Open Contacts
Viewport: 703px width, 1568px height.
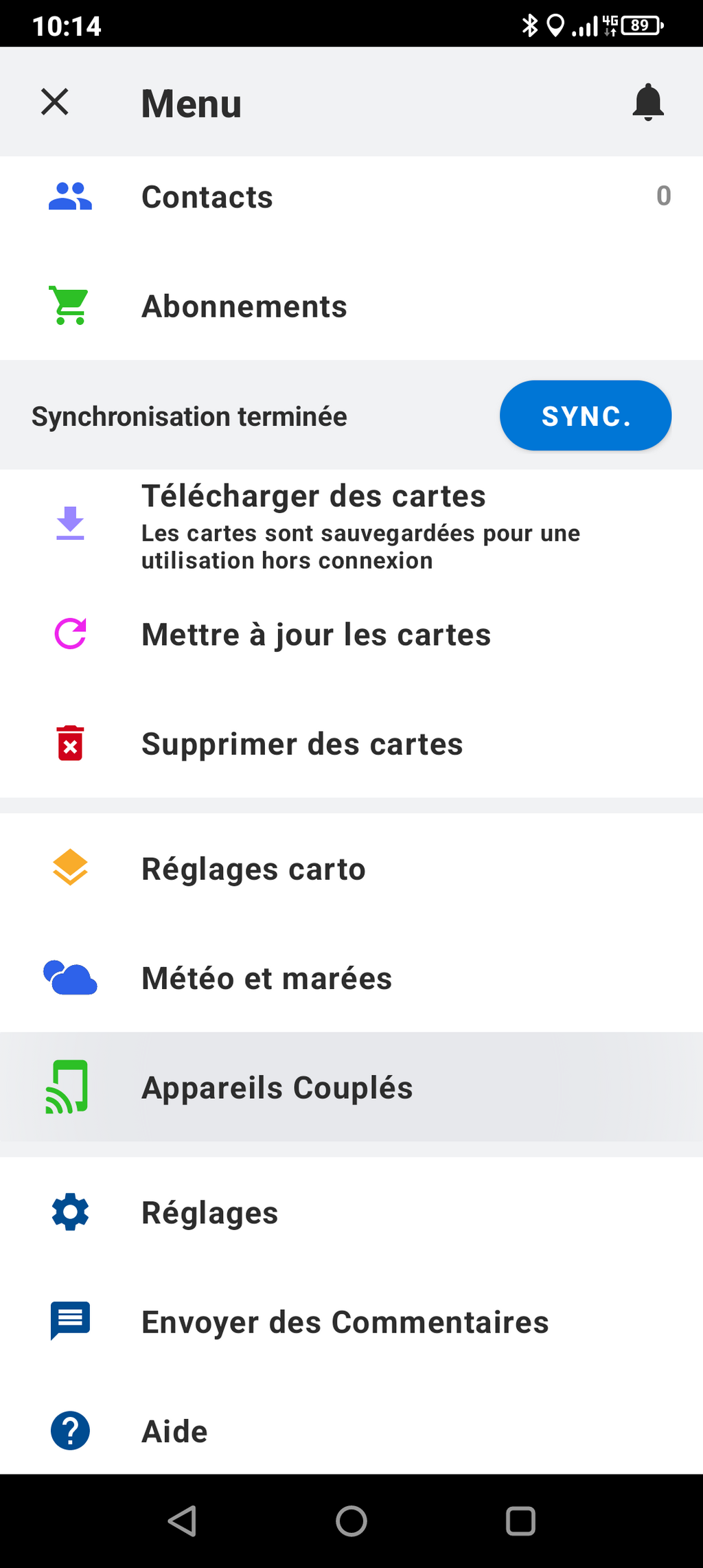click(x=351, y=197)
